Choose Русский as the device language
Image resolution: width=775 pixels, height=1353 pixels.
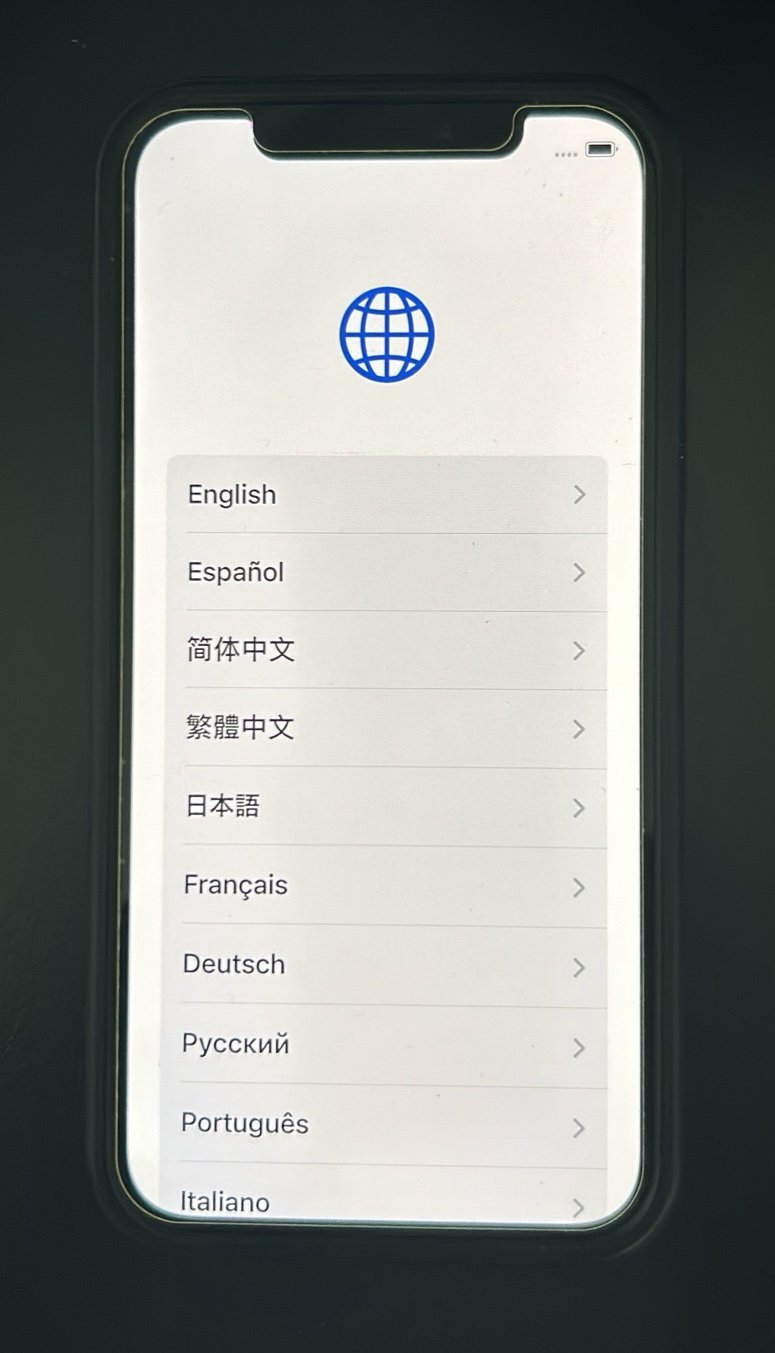point(385,1045)
